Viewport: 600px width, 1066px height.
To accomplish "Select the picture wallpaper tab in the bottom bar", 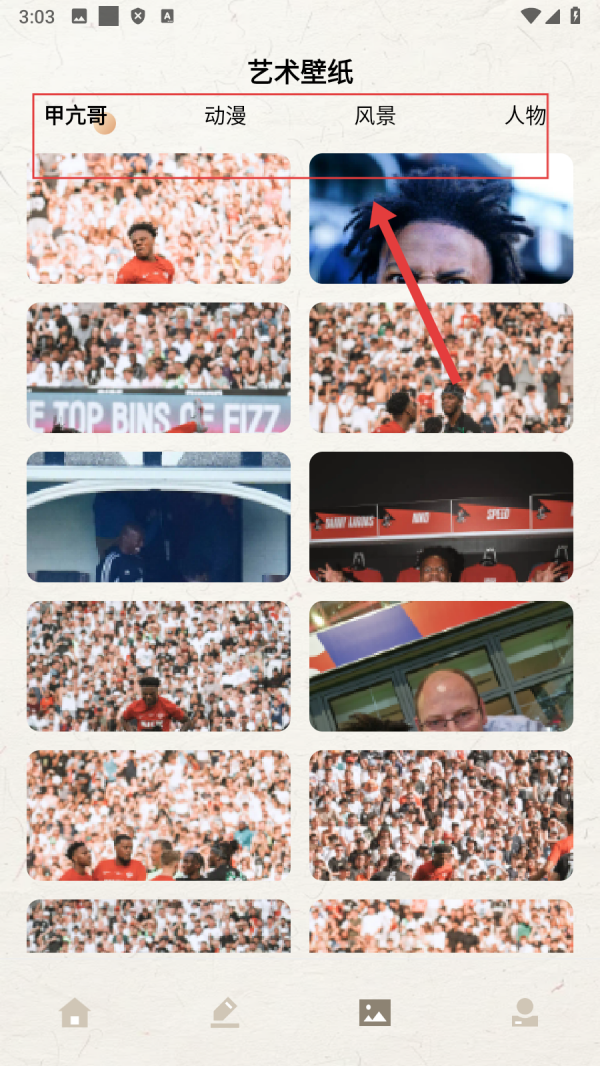I will (x=375, y=1013).
